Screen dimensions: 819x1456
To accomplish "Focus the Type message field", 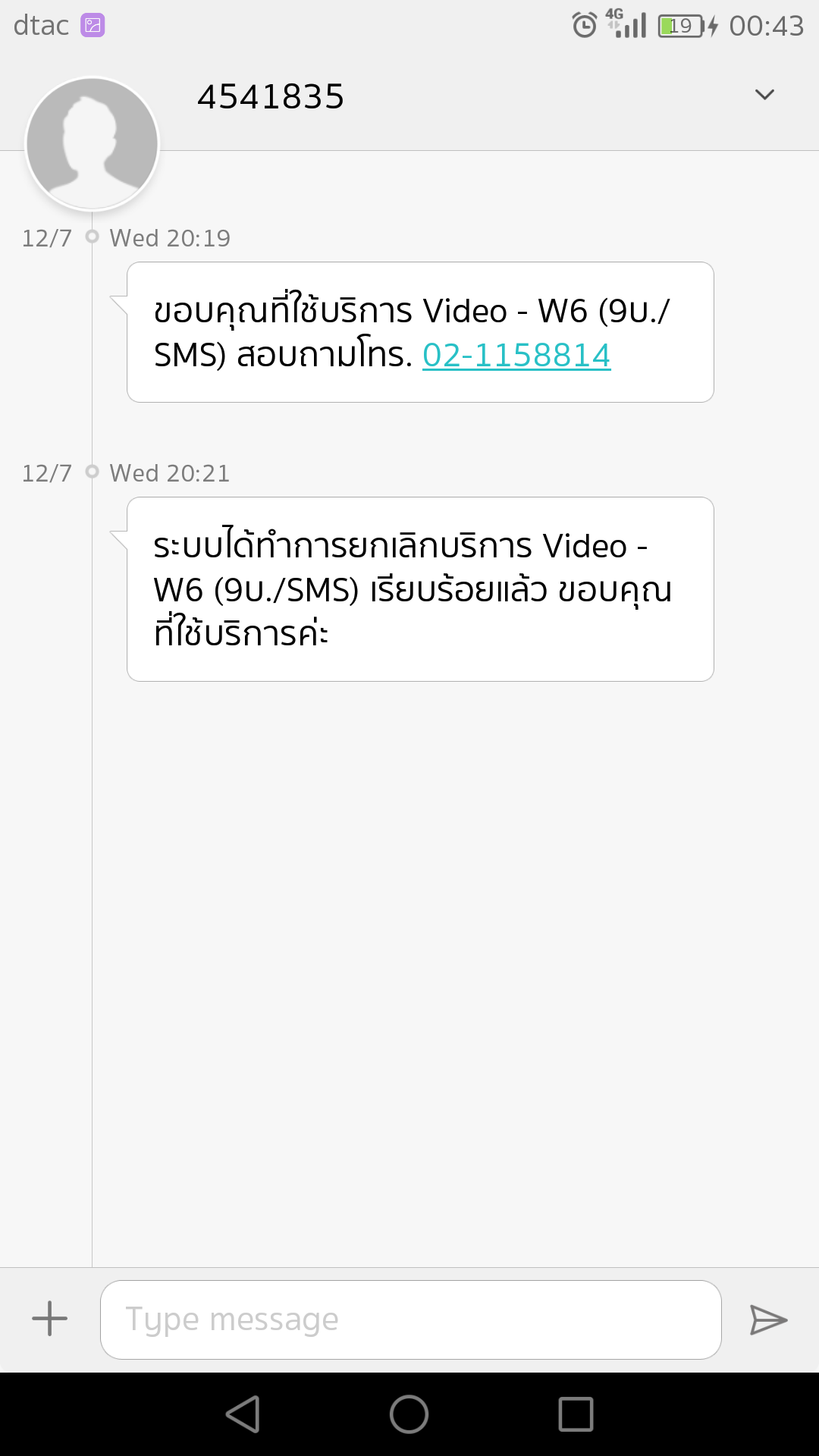I will 410,1319.
